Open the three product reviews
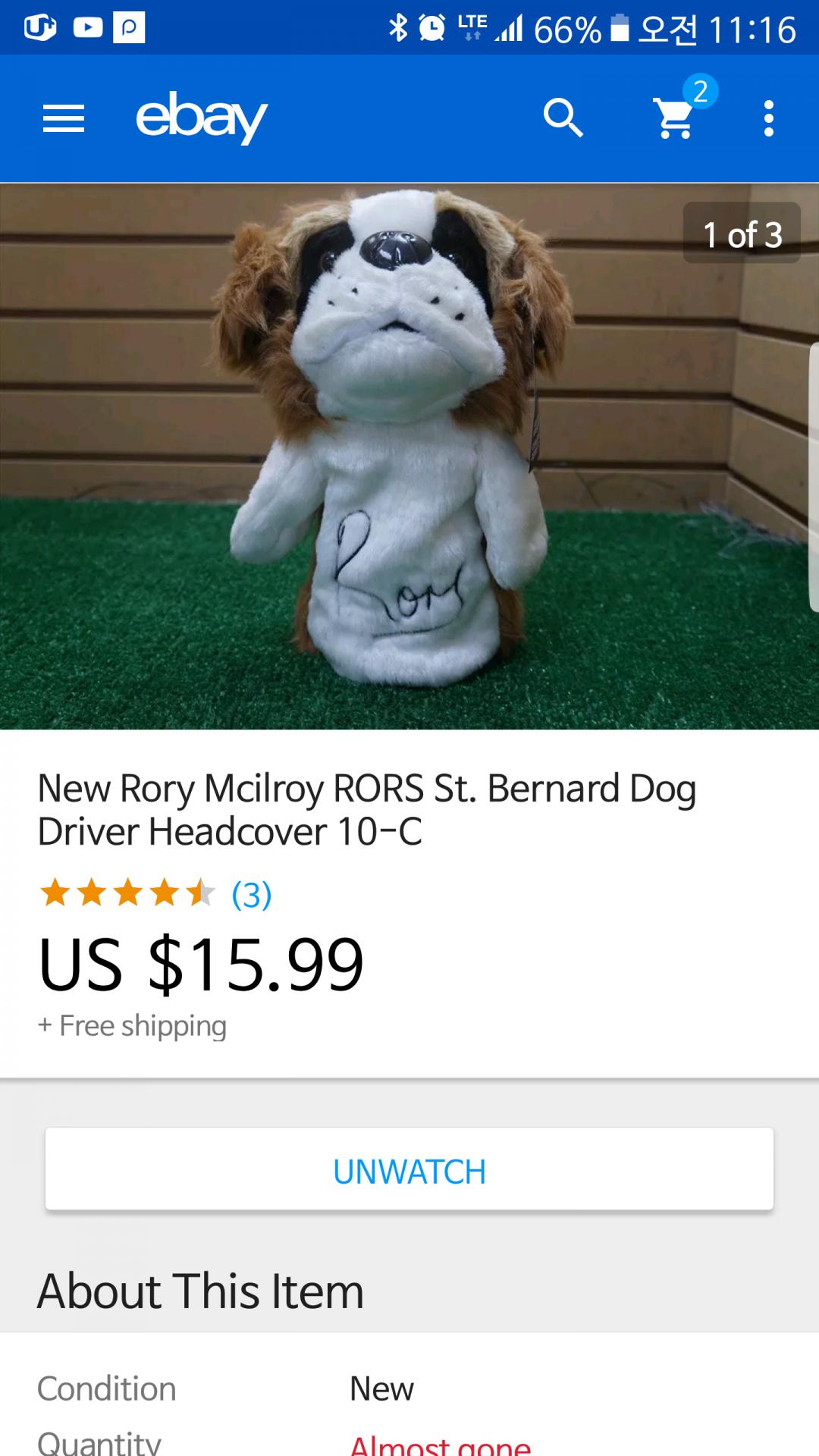 (x=251, y=894)
